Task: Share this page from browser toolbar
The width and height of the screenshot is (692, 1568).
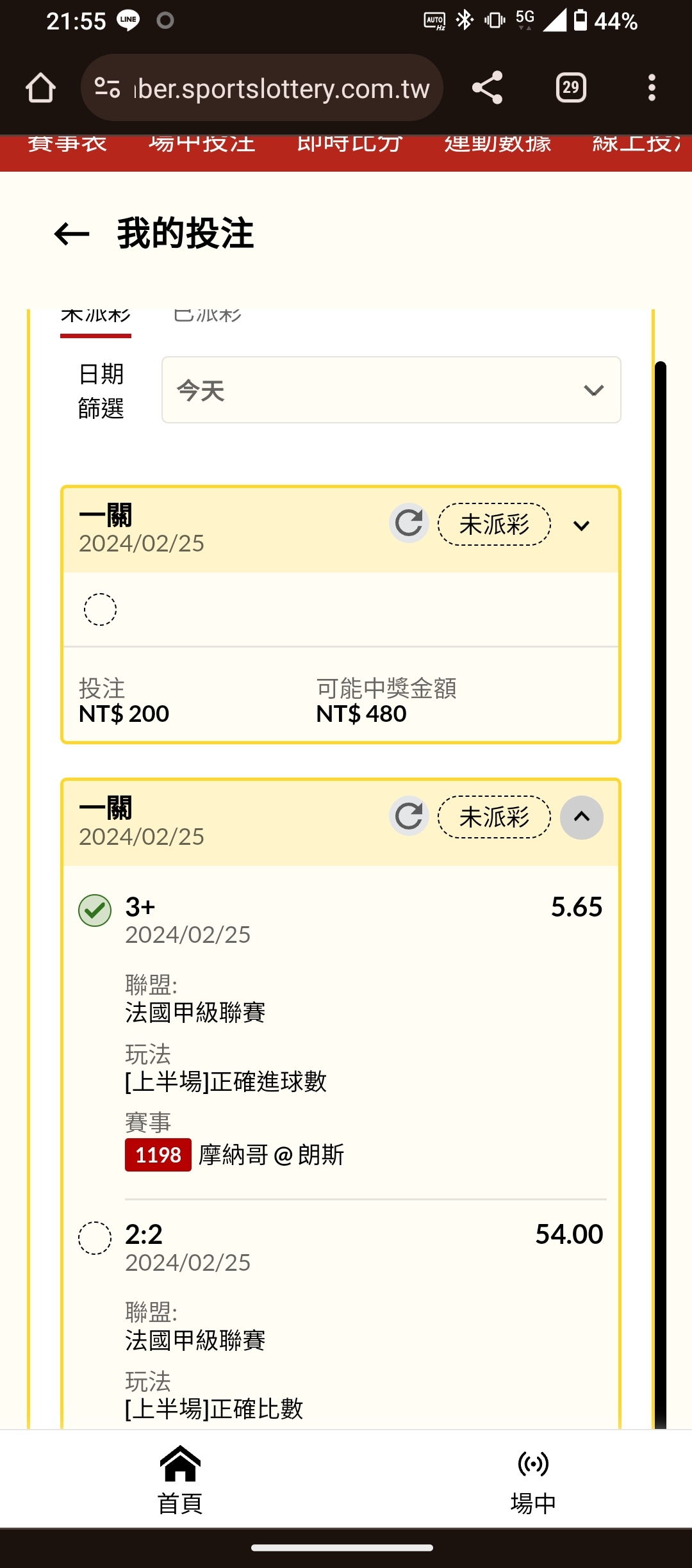Action: pyautogui.click(x=487, y=88)
